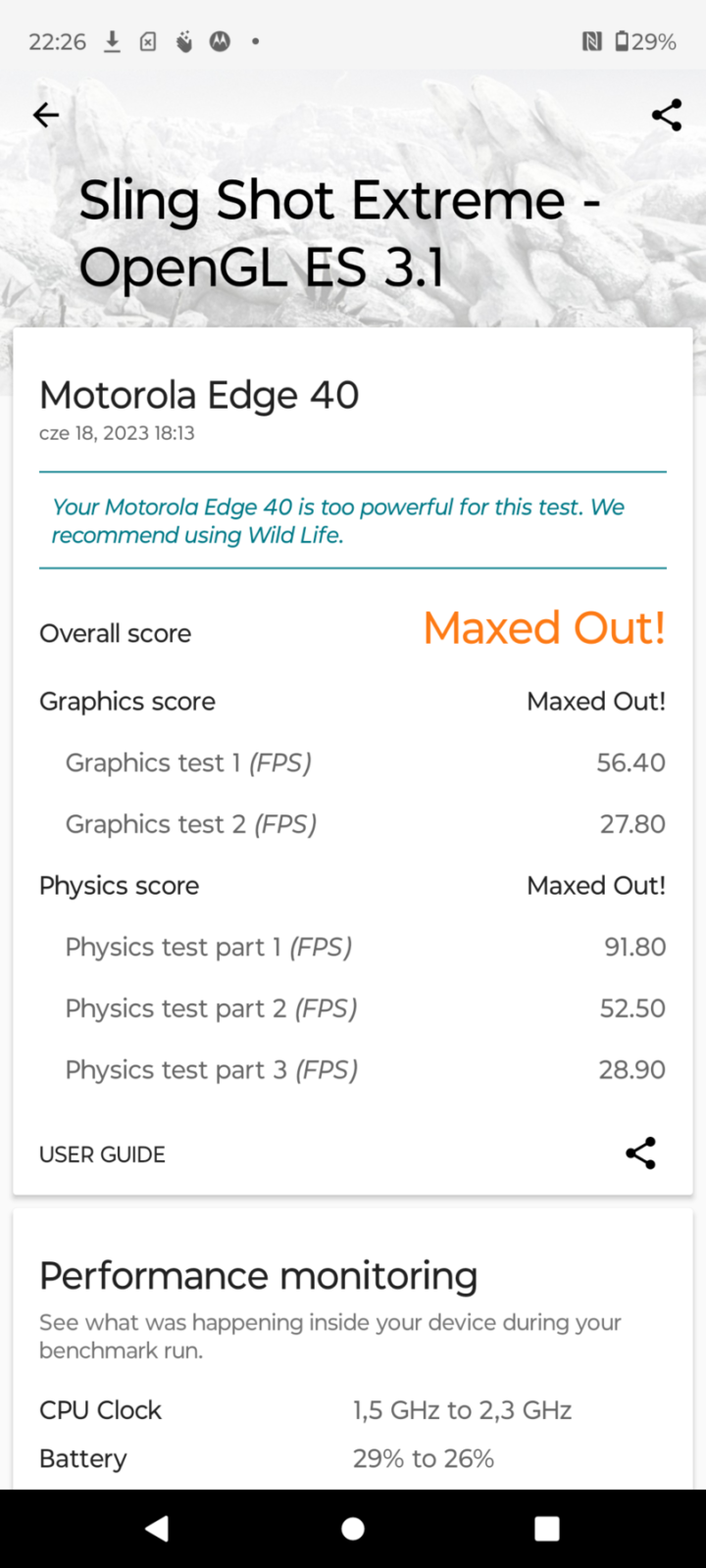Viewport: 706px width, 1568px height.
Task: Tap the system home button
Action: click(353, 1529)
